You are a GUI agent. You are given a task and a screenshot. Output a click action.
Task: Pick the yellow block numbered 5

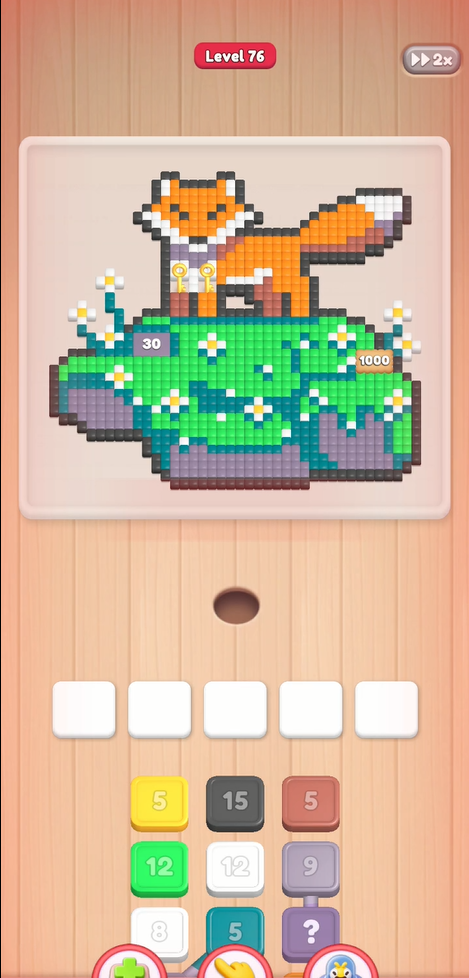point(159,803)
